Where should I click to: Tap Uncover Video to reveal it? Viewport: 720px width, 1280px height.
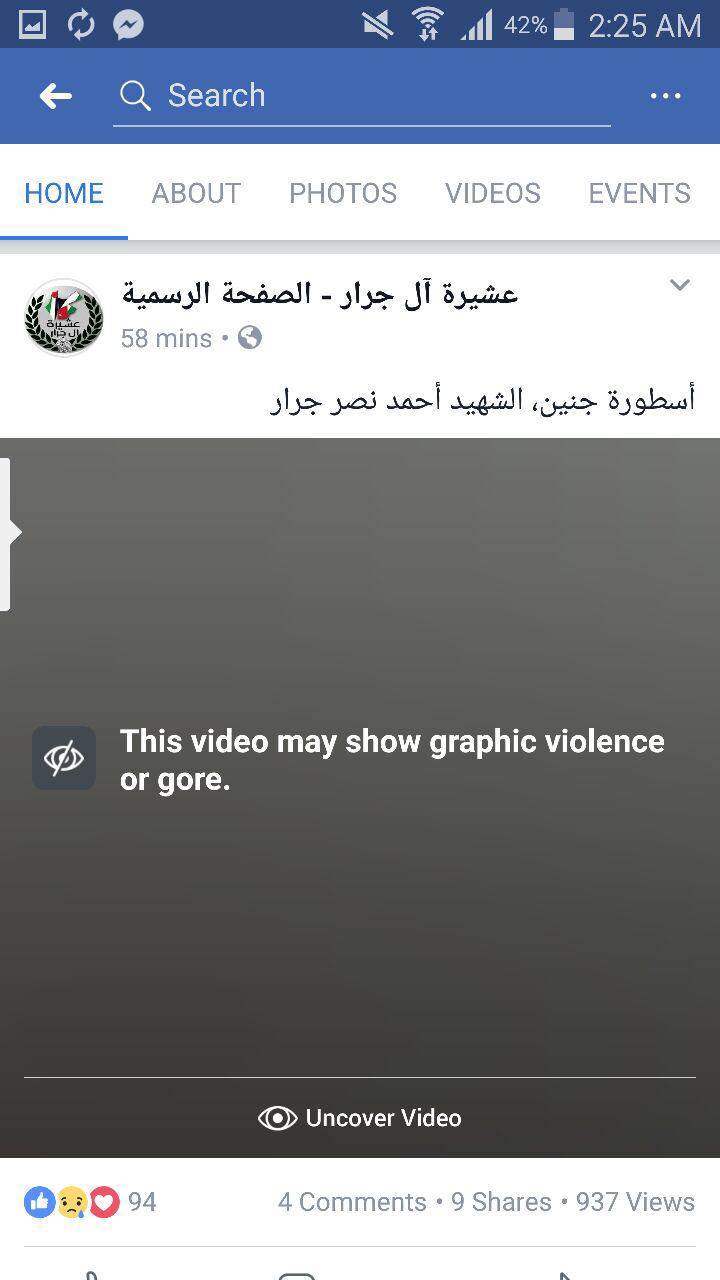pos(360,1118)
